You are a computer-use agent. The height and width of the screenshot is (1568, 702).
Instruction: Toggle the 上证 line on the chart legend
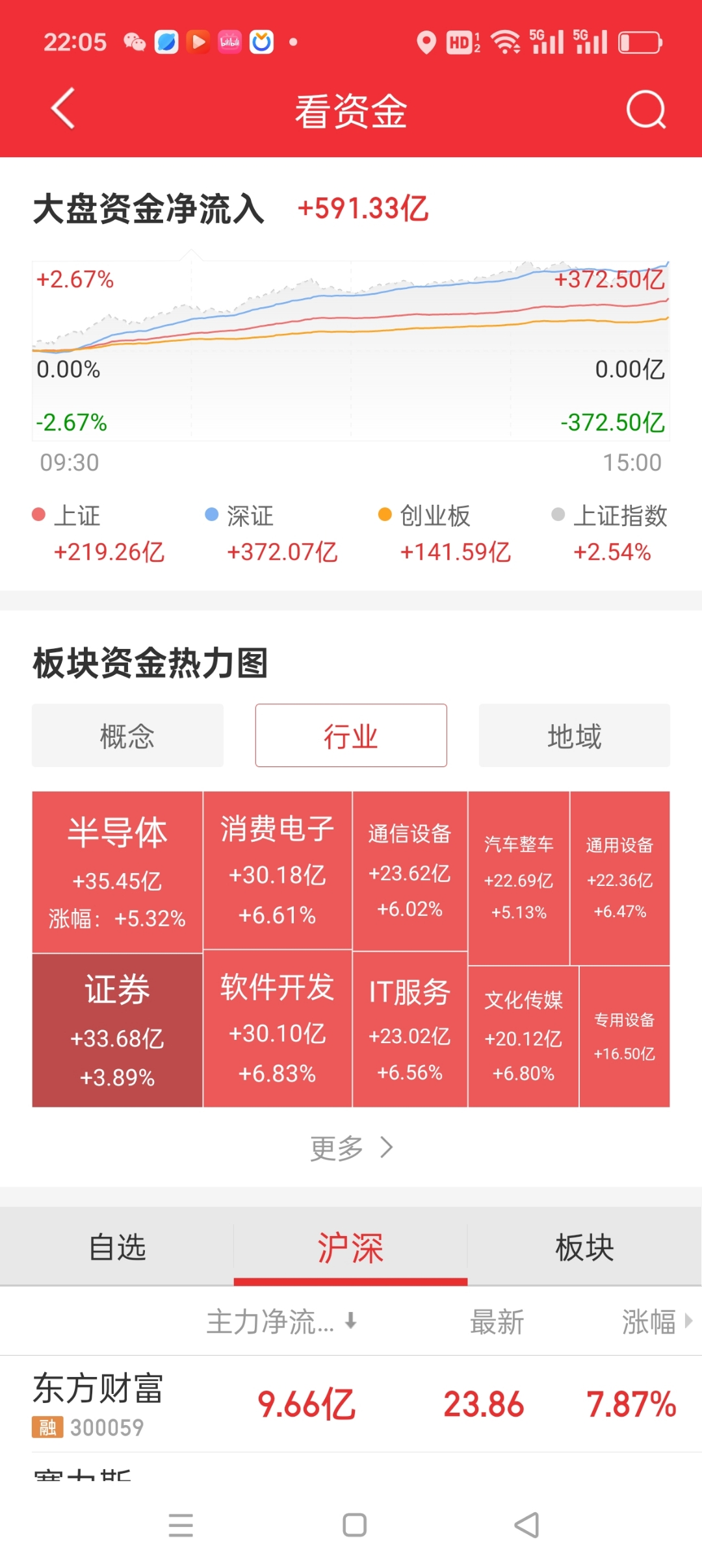pyautogui.click(x=78, y=516)
